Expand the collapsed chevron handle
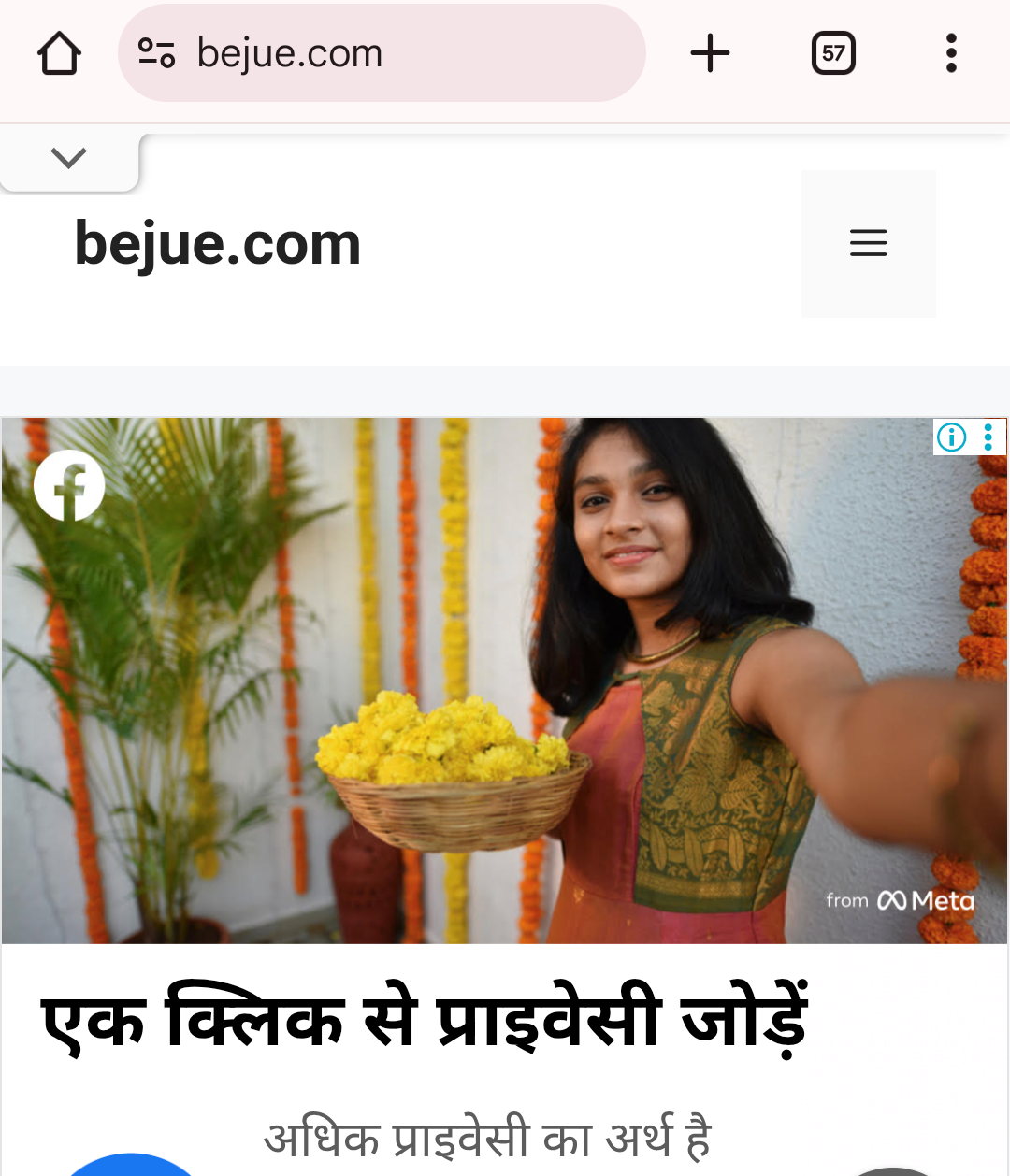Screen dimensions: 1010x1176 [69, 159]
